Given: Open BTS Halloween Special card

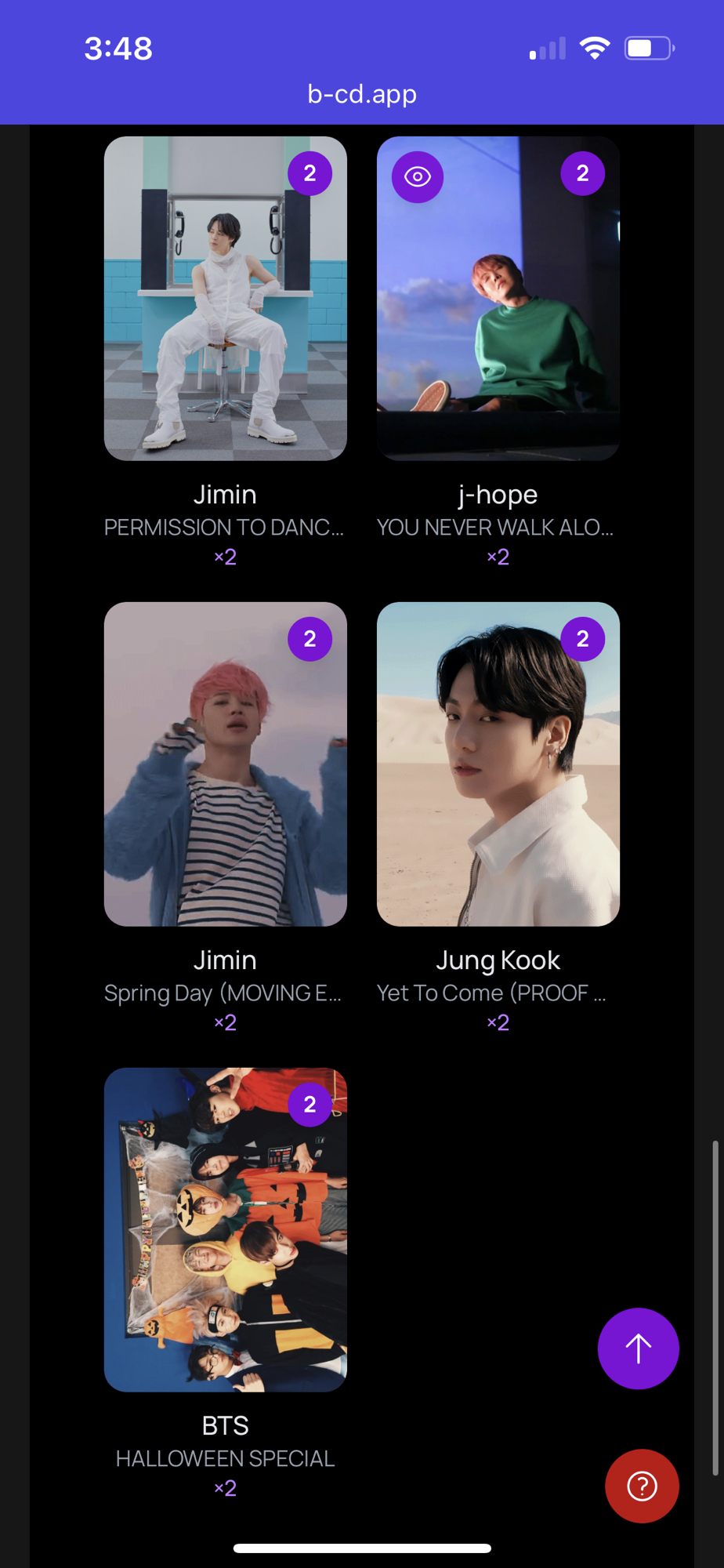Looking at the screenshot, I should click(226, 1229).
